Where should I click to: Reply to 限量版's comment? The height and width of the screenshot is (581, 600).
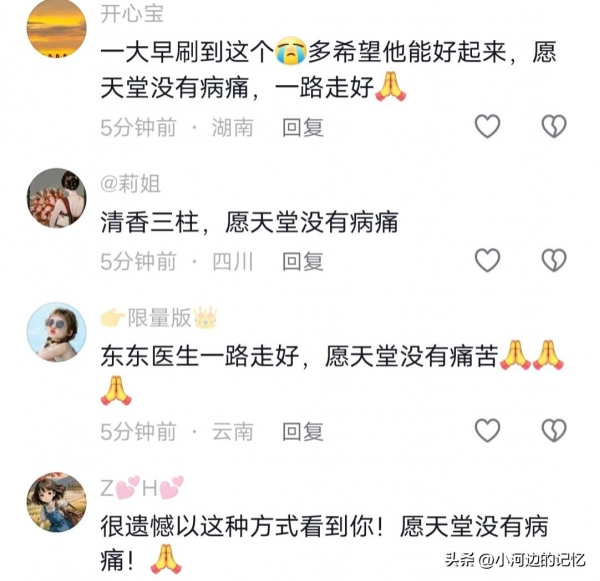pyautogui.click(x=303, y=432)
